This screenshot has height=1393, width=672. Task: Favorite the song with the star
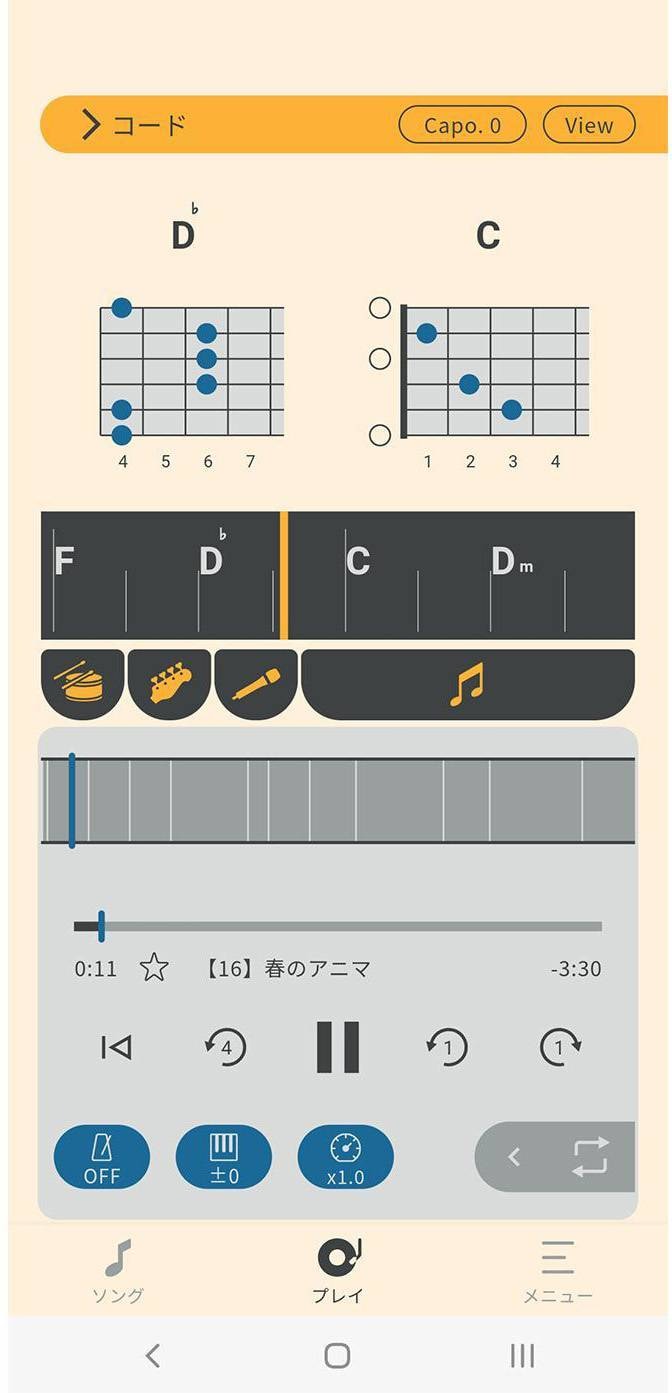[x=154, y=968]
